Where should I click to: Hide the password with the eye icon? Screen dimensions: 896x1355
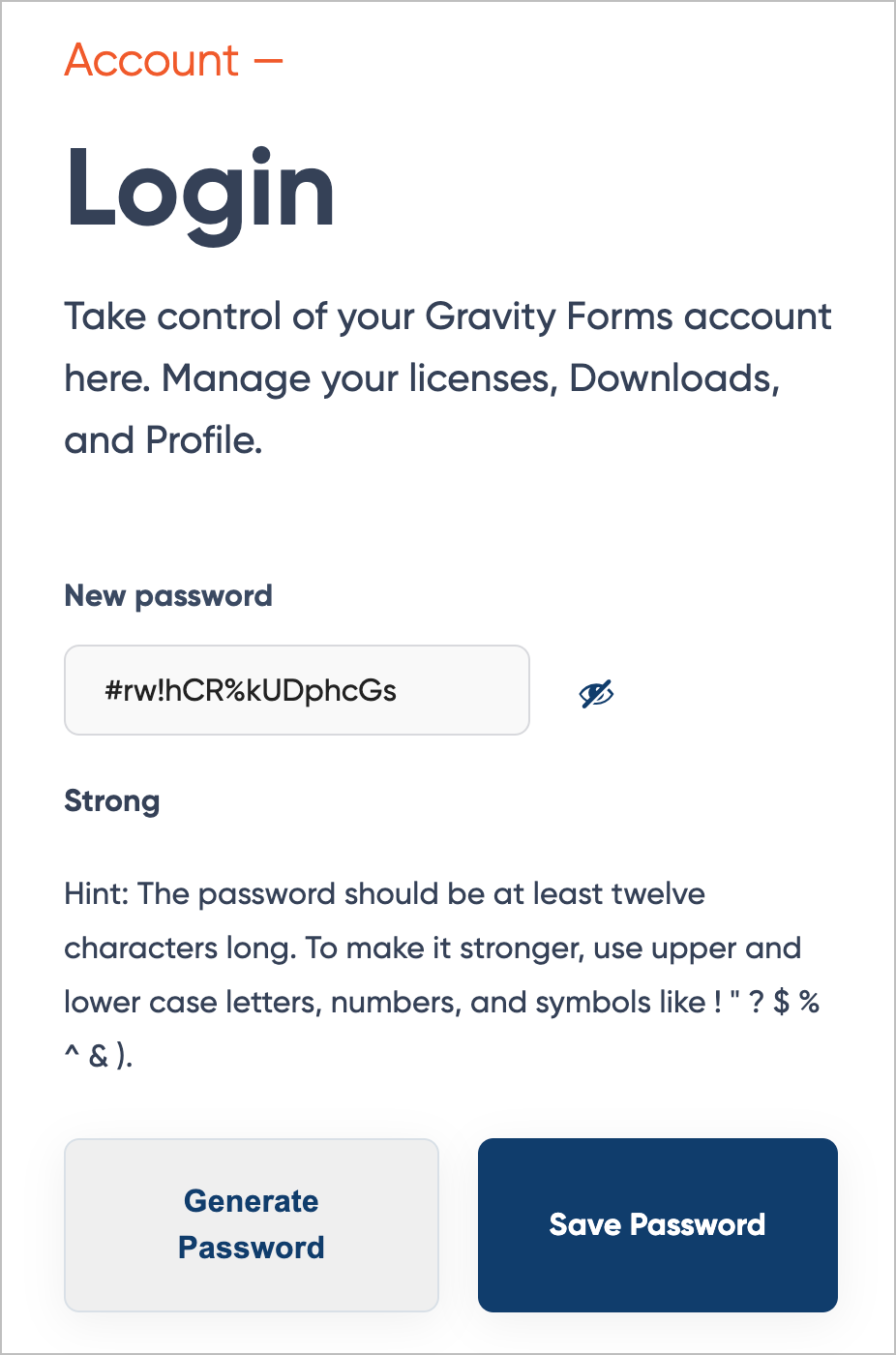tap(596, 693)
